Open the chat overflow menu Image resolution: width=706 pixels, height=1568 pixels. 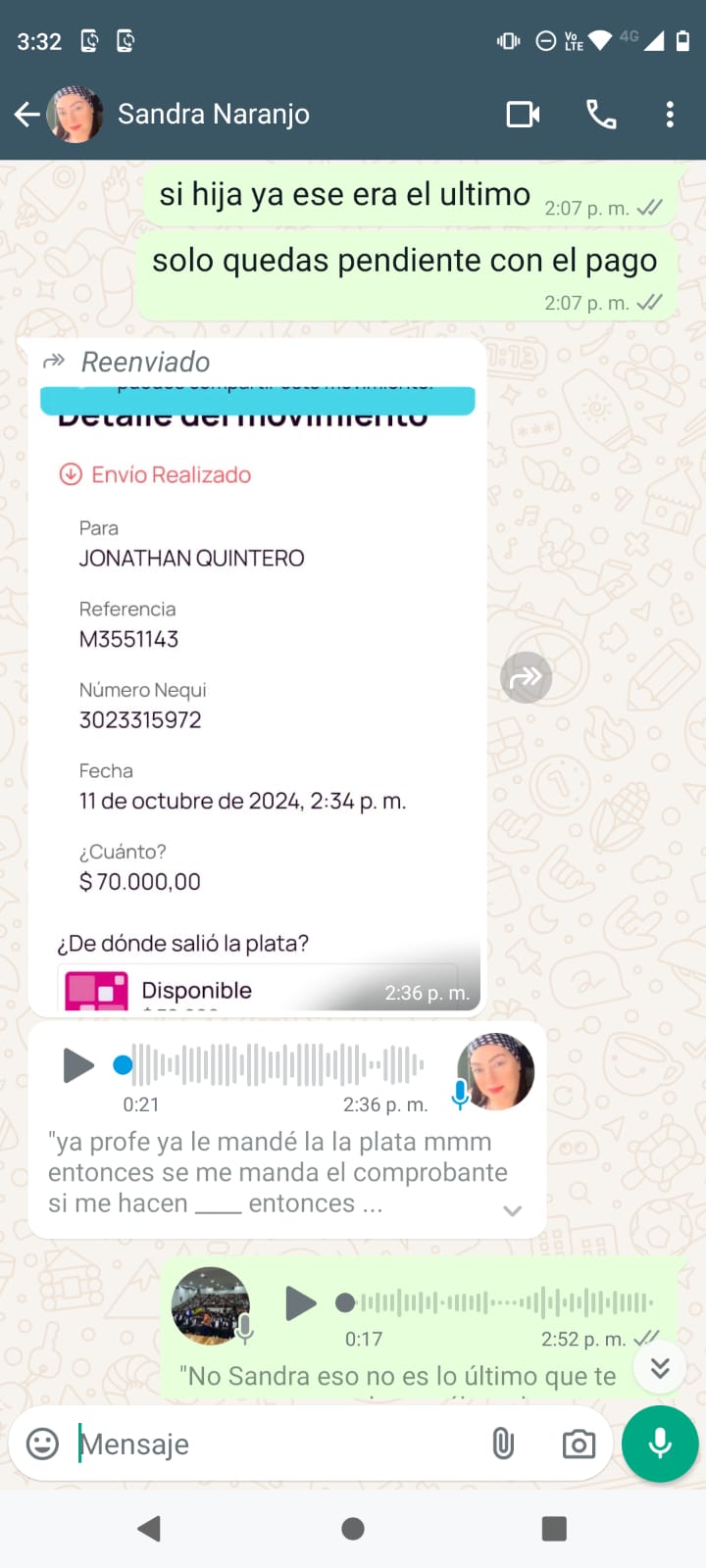click(670, 115)
